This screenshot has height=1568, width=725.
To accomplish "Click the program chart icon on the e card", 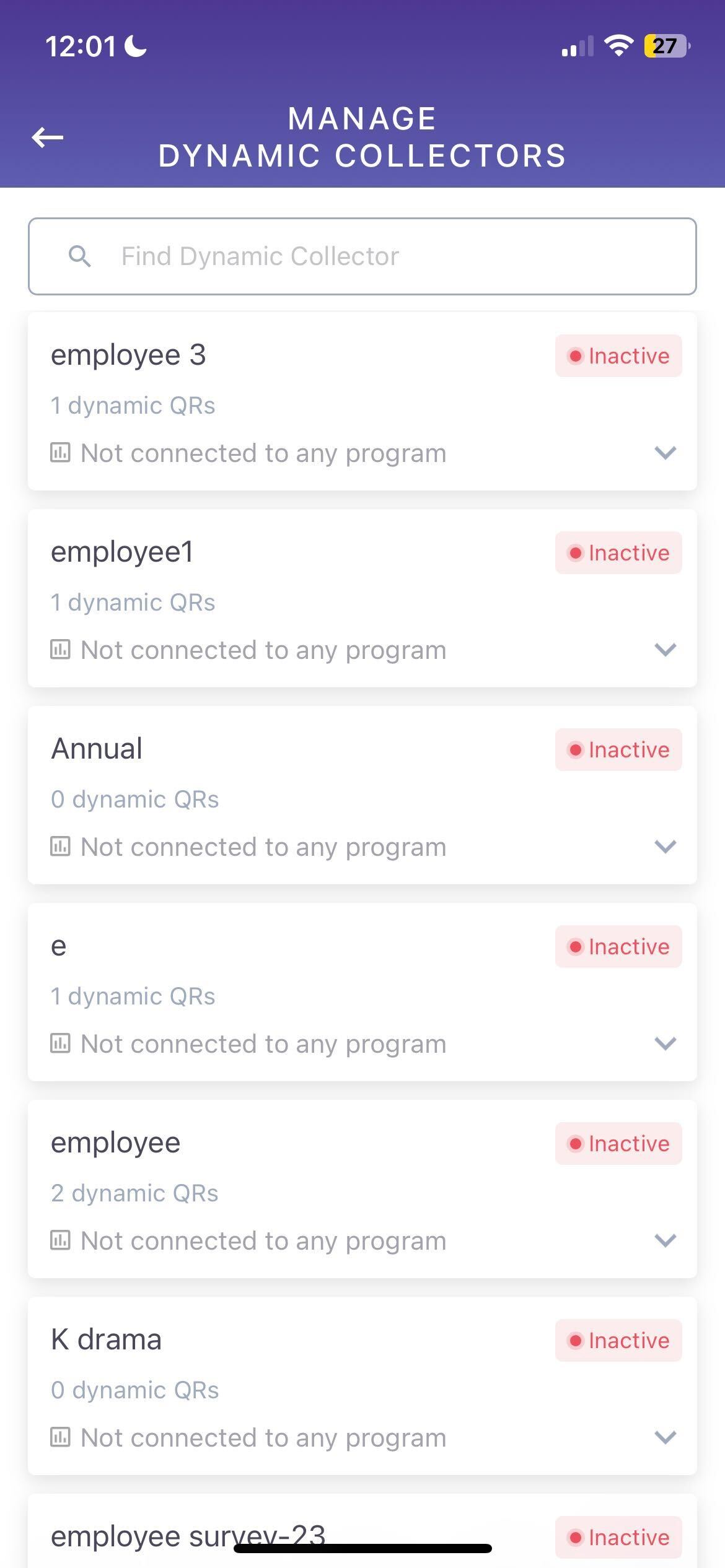I will [x=59, y=1043].
